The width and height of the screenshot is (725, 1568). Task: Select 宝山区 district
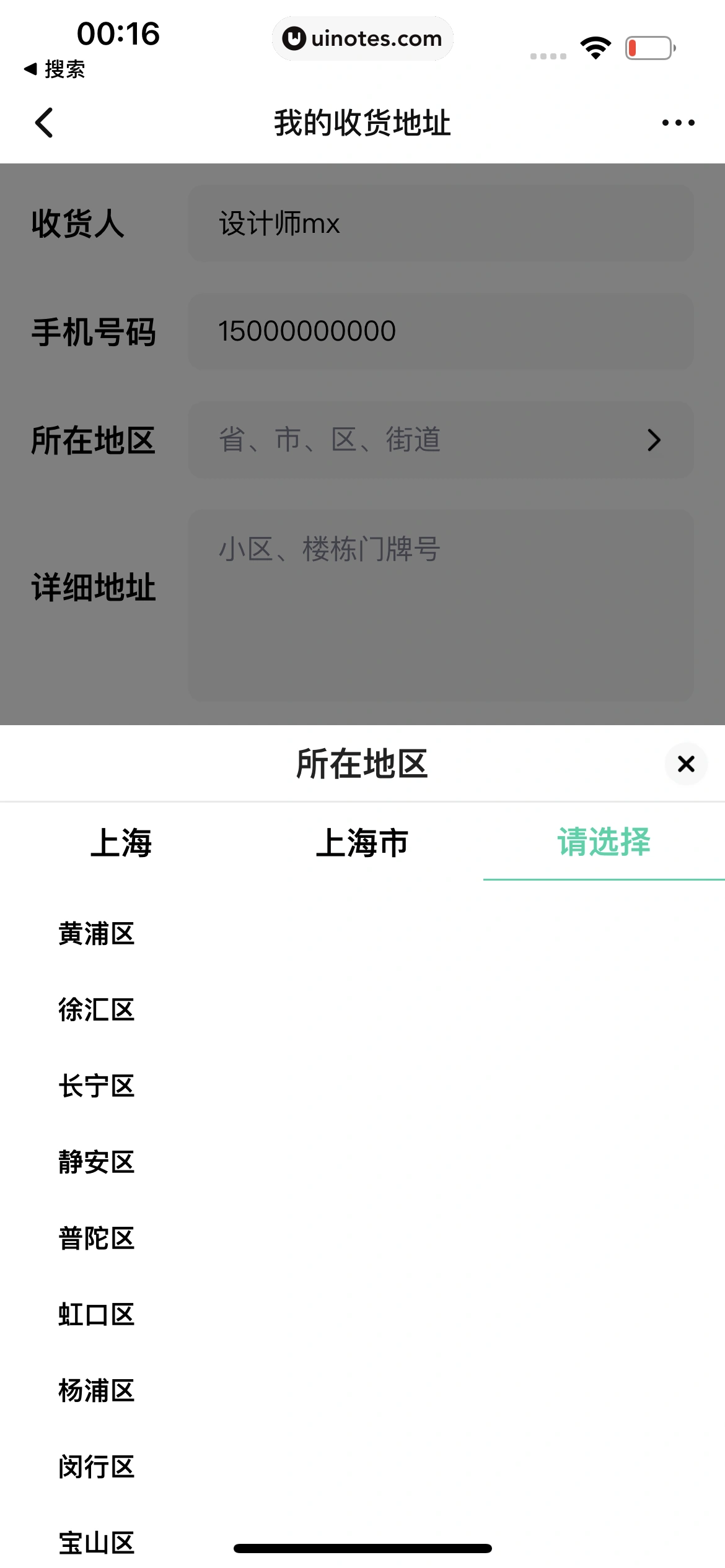click(x=97, y=1542)
